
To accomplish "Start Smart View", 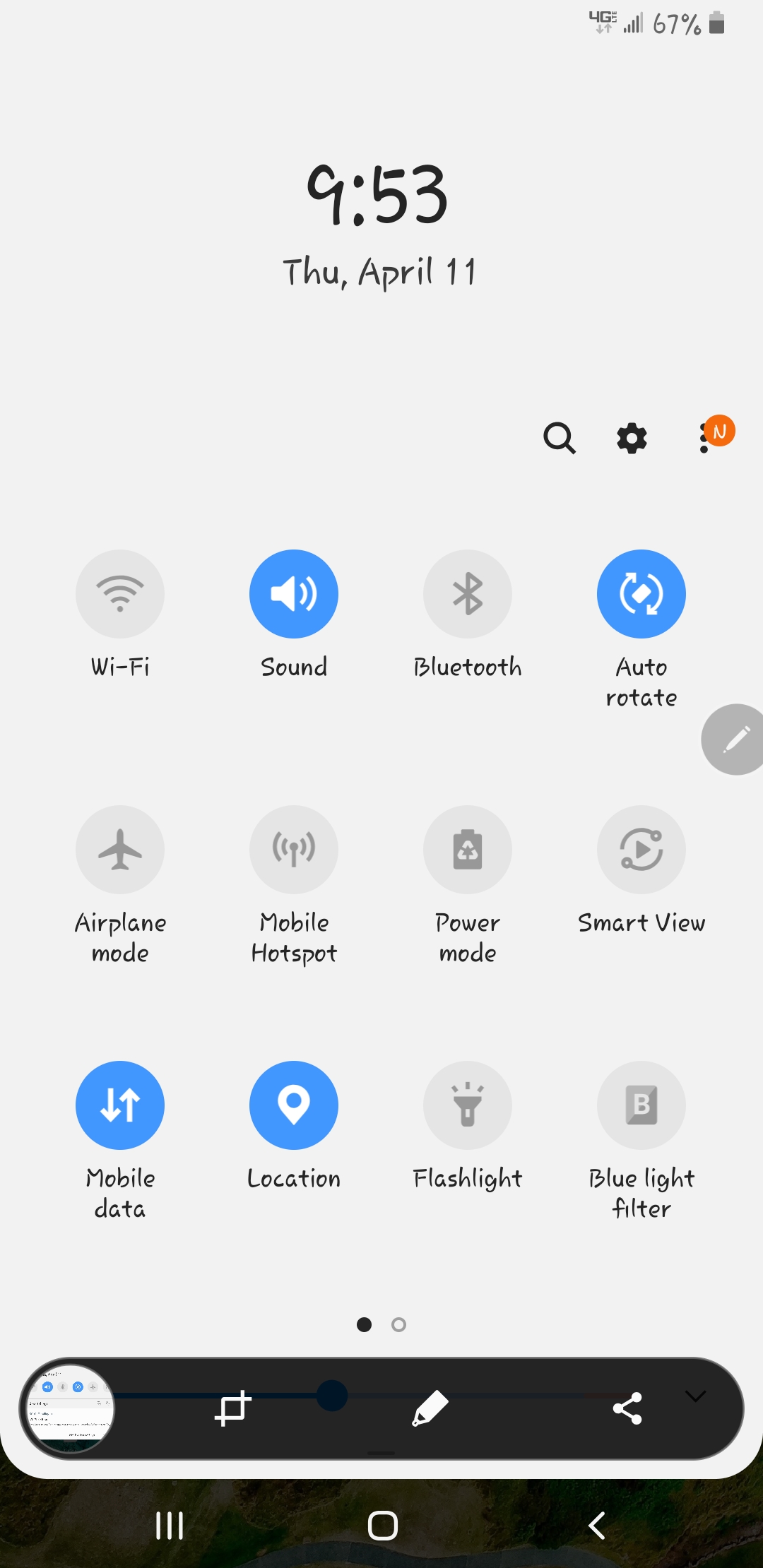I will click(x=641, y=850).
